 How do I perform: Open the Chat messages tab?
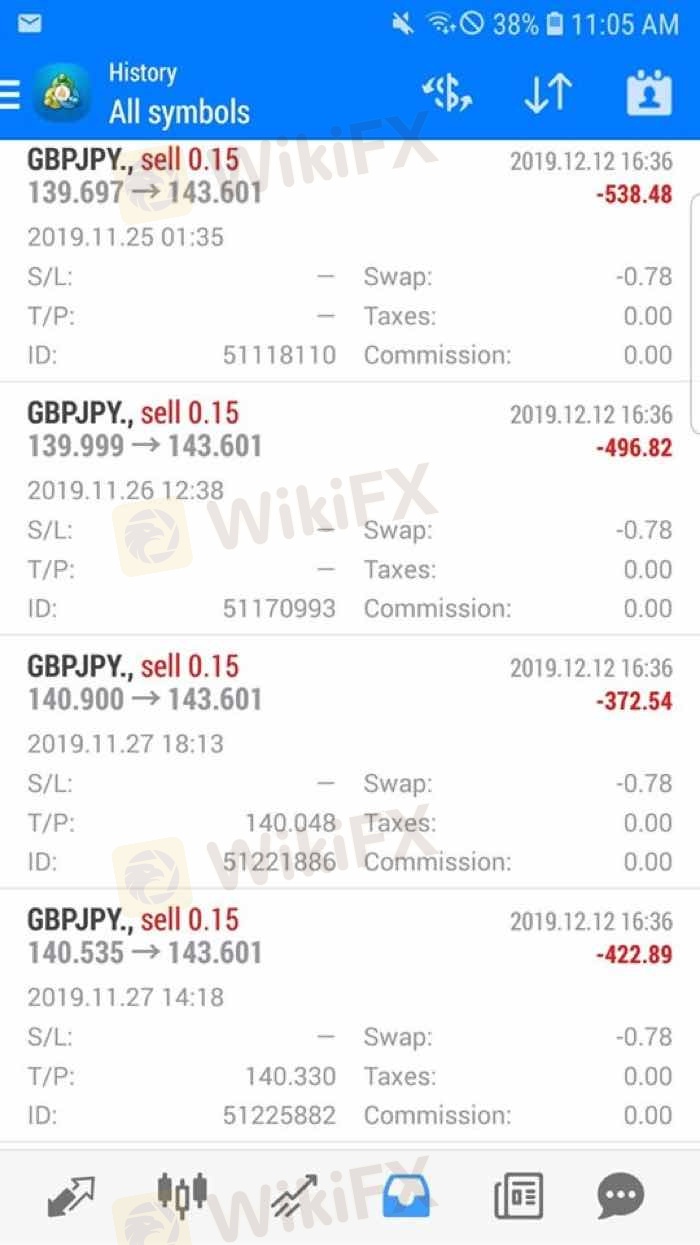point(621,1196)
